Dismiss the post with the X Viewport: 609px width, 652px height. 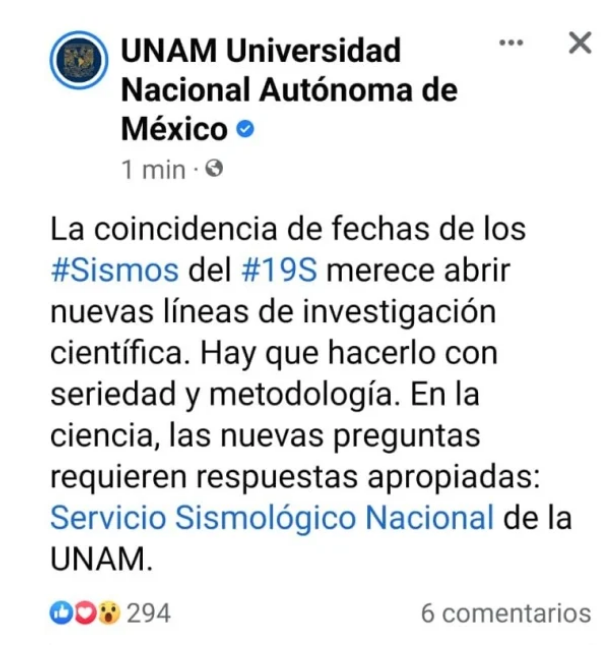(579, 43)
